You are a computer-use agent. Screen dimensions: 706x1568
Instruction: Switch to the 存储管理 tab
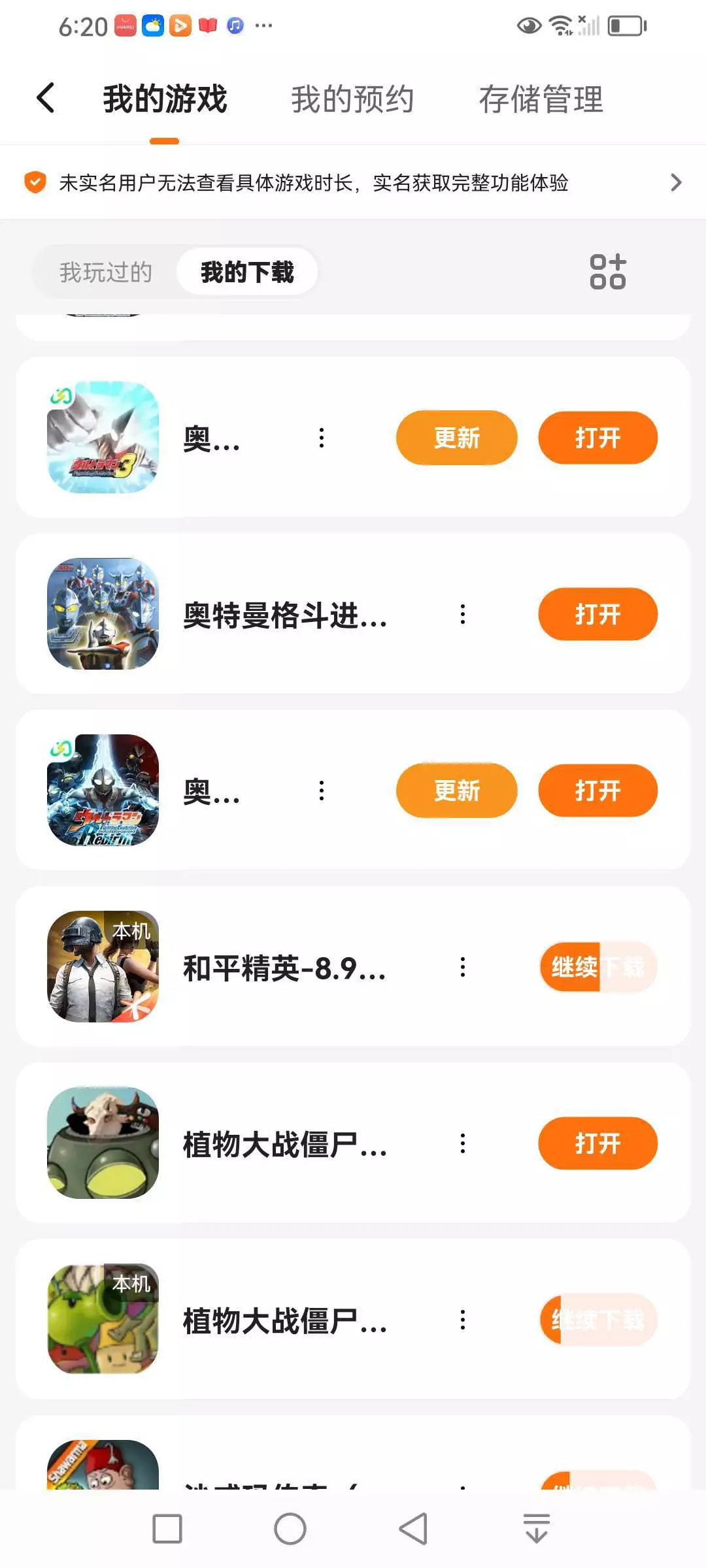[541, 99]
